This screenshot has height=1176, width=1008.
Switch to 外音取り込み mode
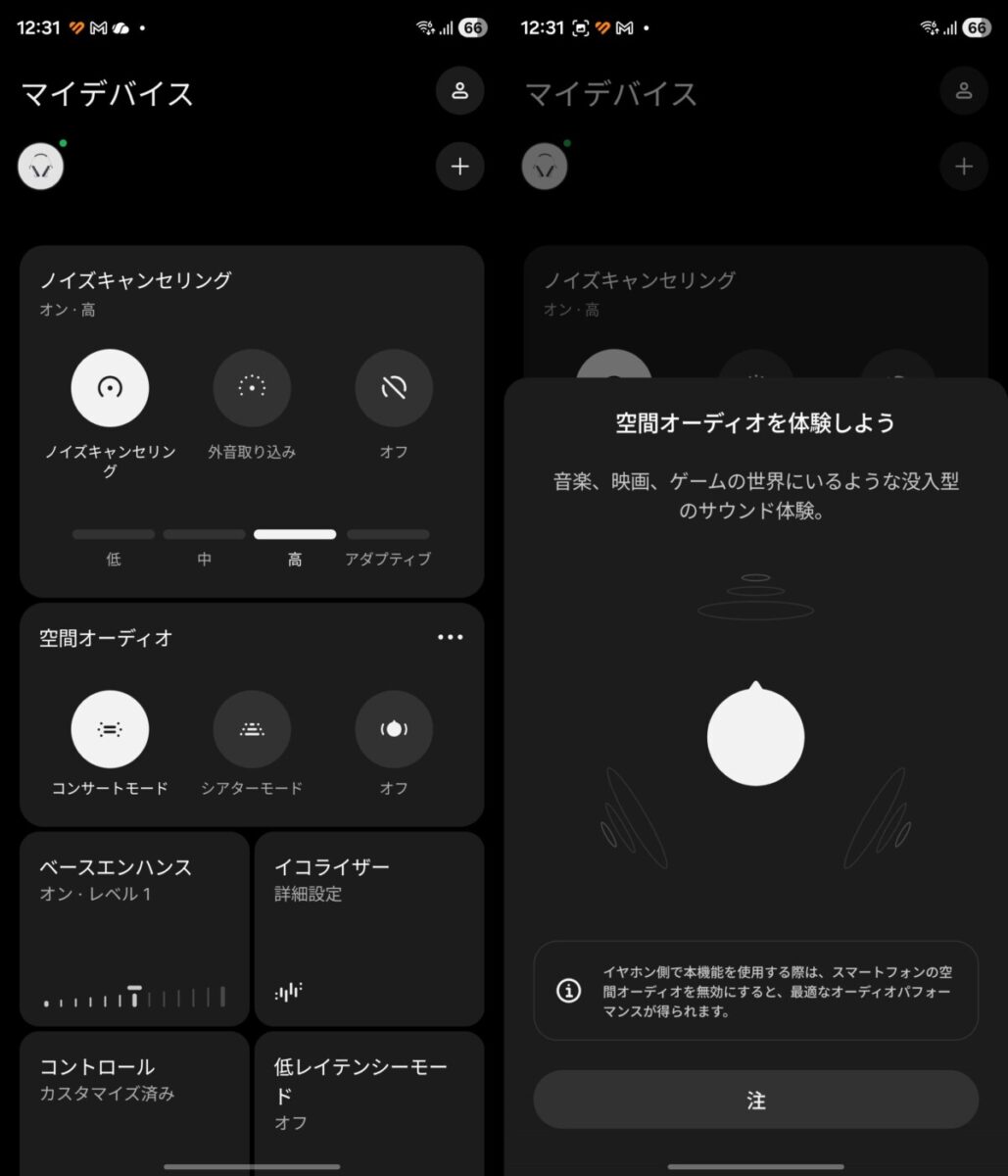tap(252, 388)
